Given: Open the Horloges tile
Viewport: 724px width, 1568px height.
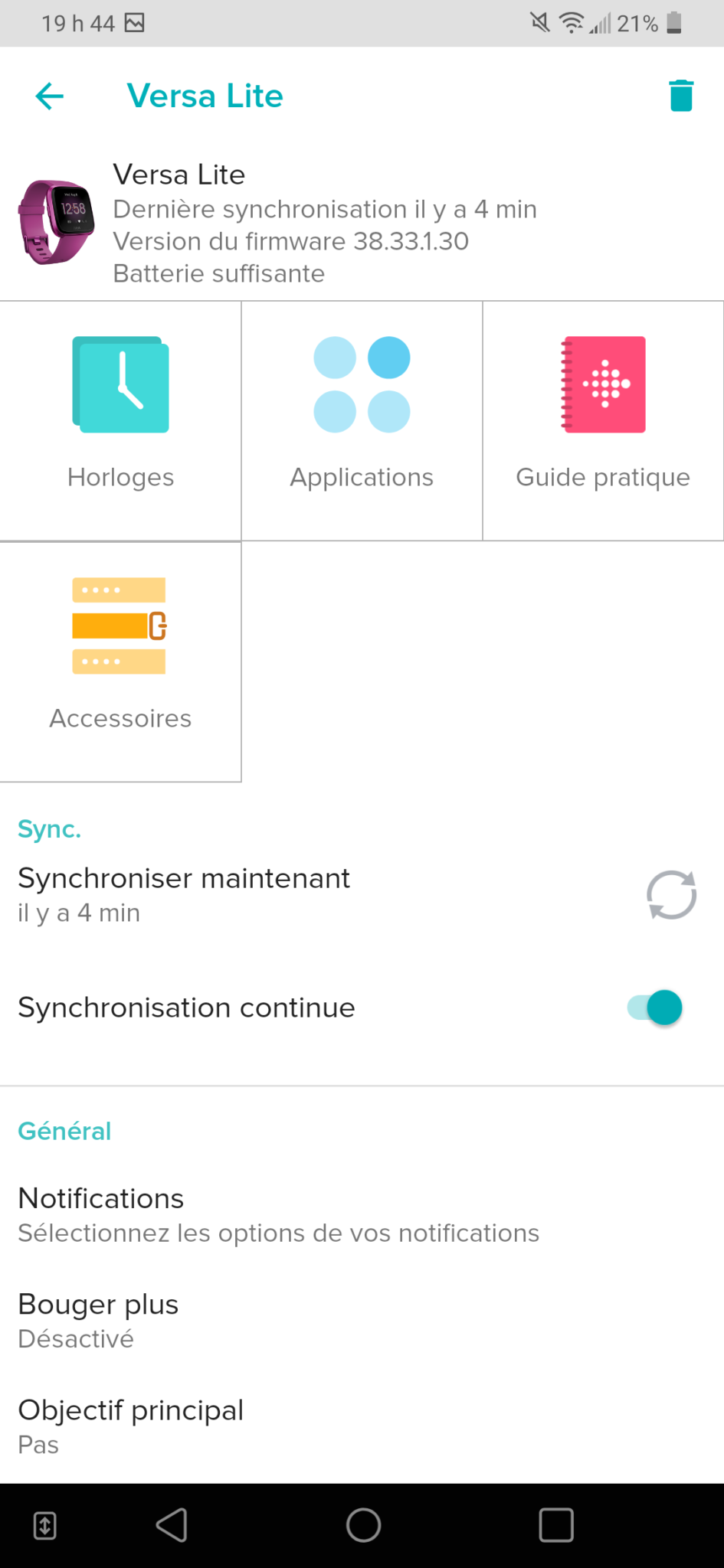Looking at the screenshot, I should pyautogui.click(x=121, y=420).
